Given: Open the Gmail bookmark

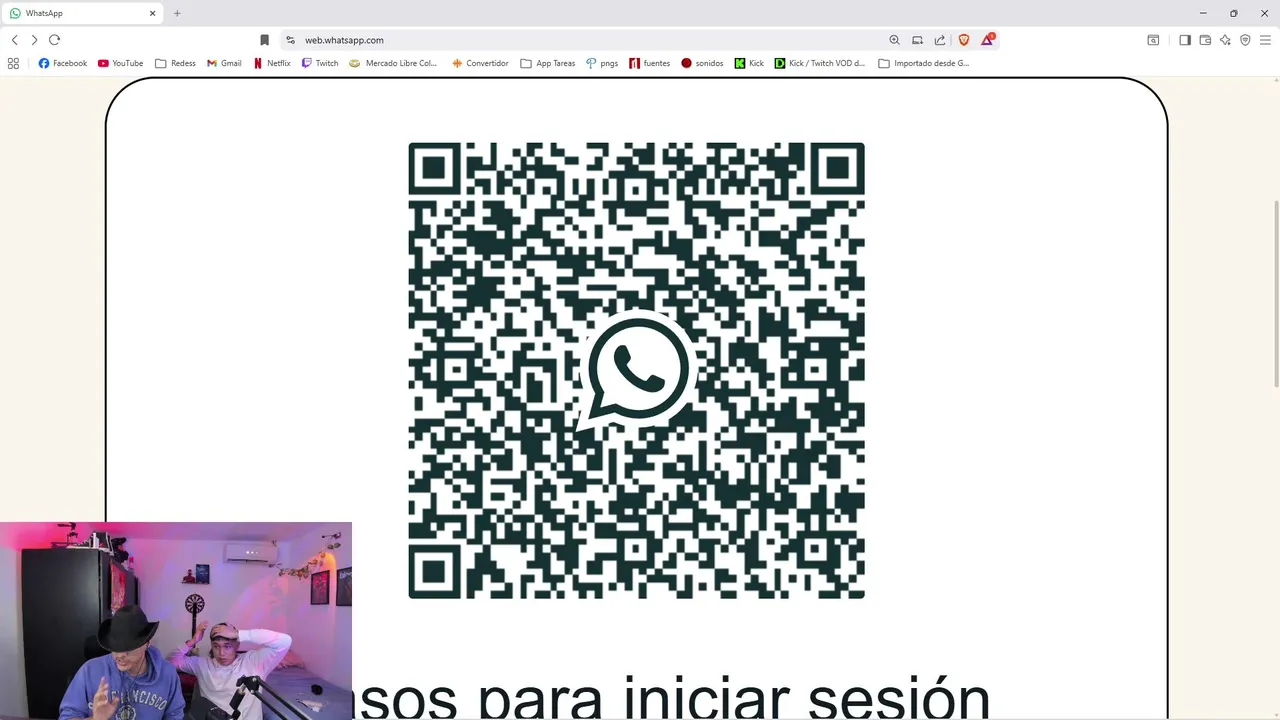Looking at the screenshot, I should pyautogui.click(x=224, y=63).
